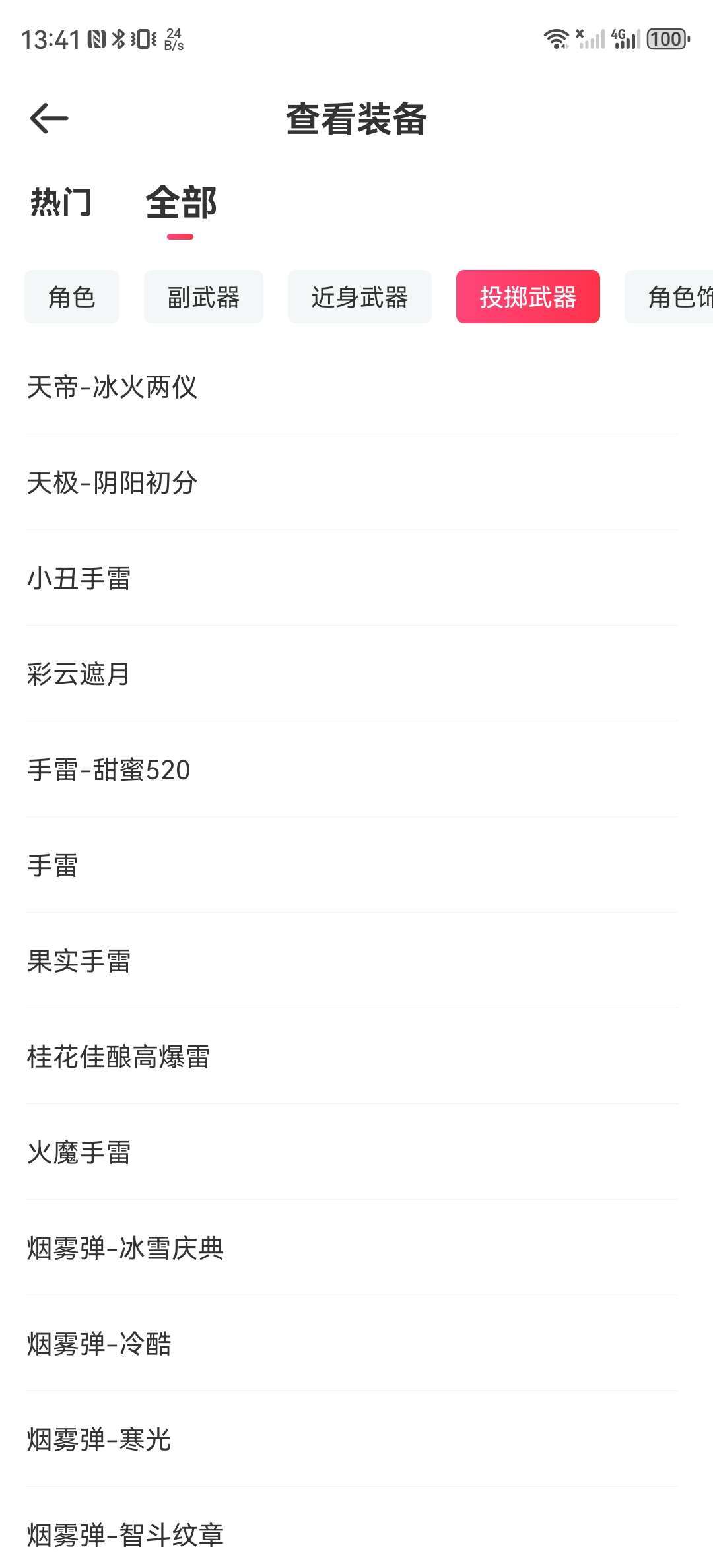The width and height of the screenshot is (713, 1568).
Task: Tap the 投掷武器 filter chip
Action: coord(527,297)
